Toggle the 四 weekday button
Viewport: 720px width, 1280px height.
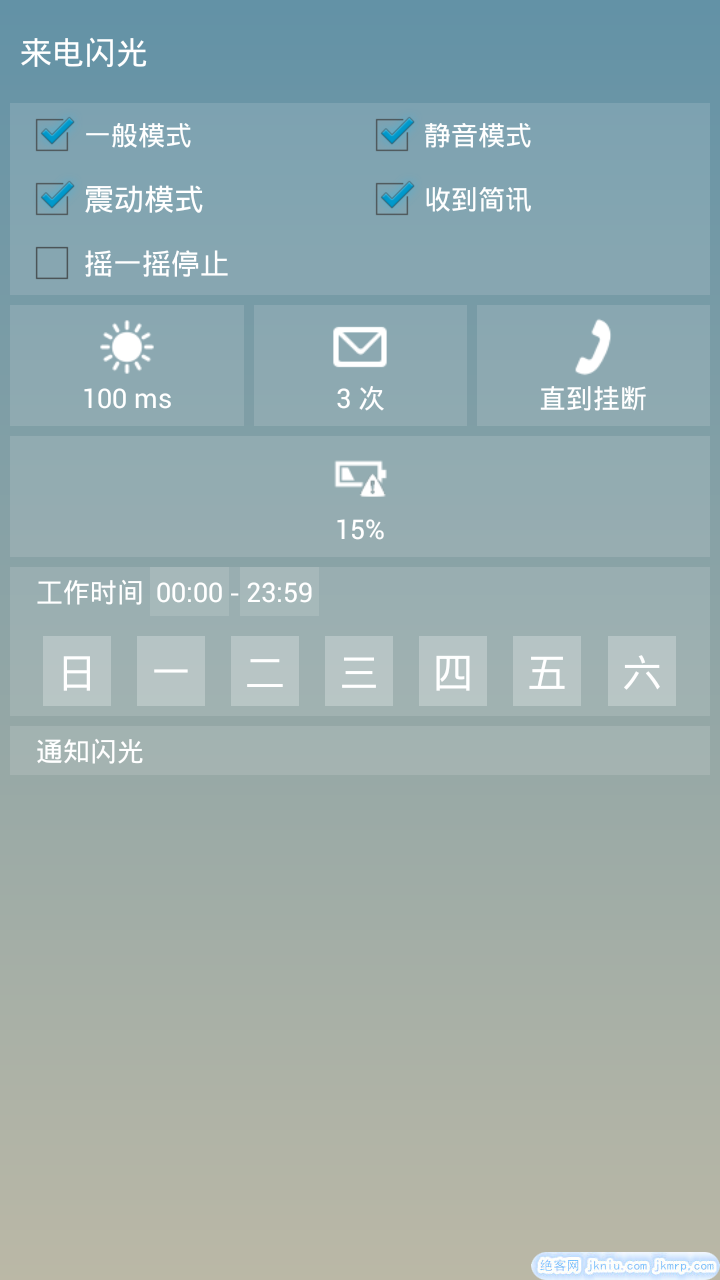point(453,671)
